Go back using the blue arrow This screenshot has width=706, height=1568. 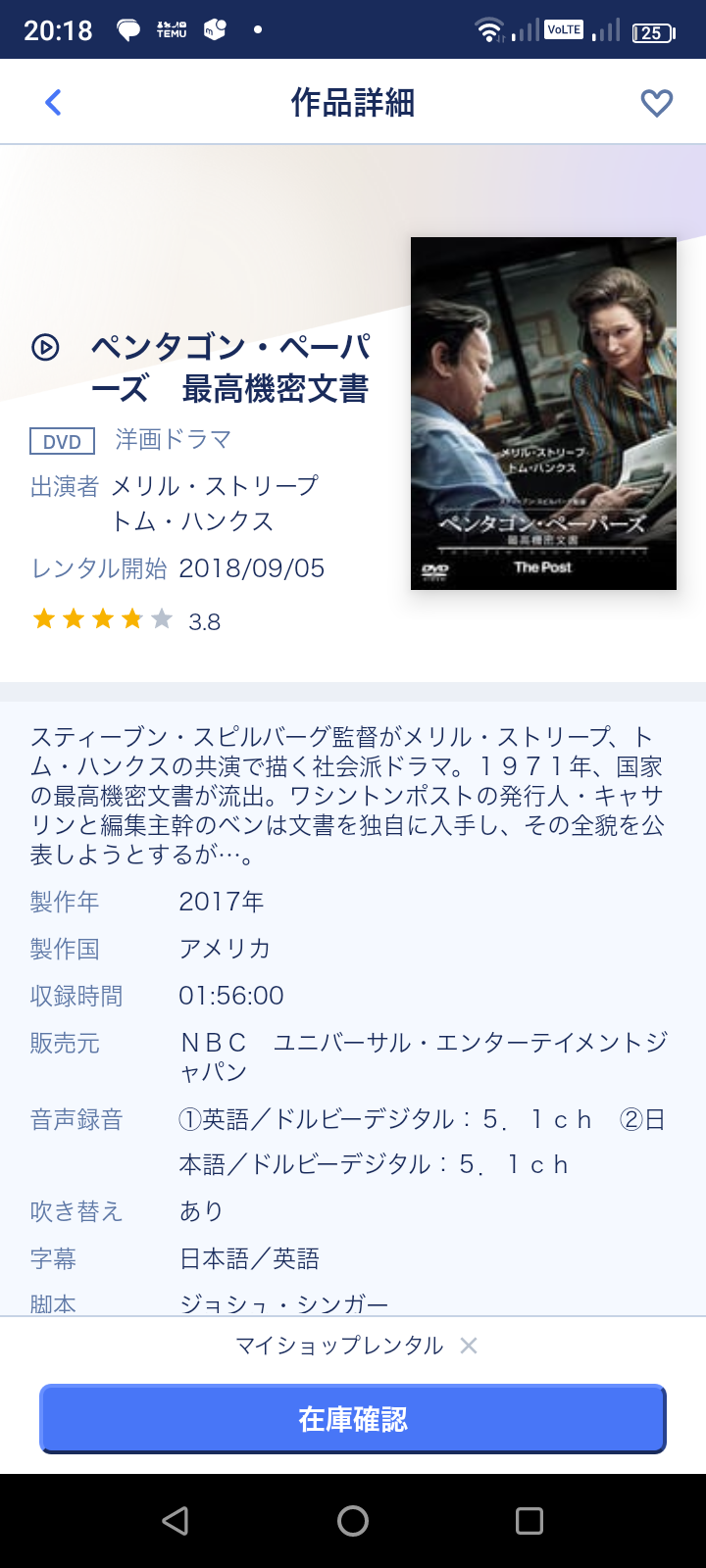click(53, 102)
